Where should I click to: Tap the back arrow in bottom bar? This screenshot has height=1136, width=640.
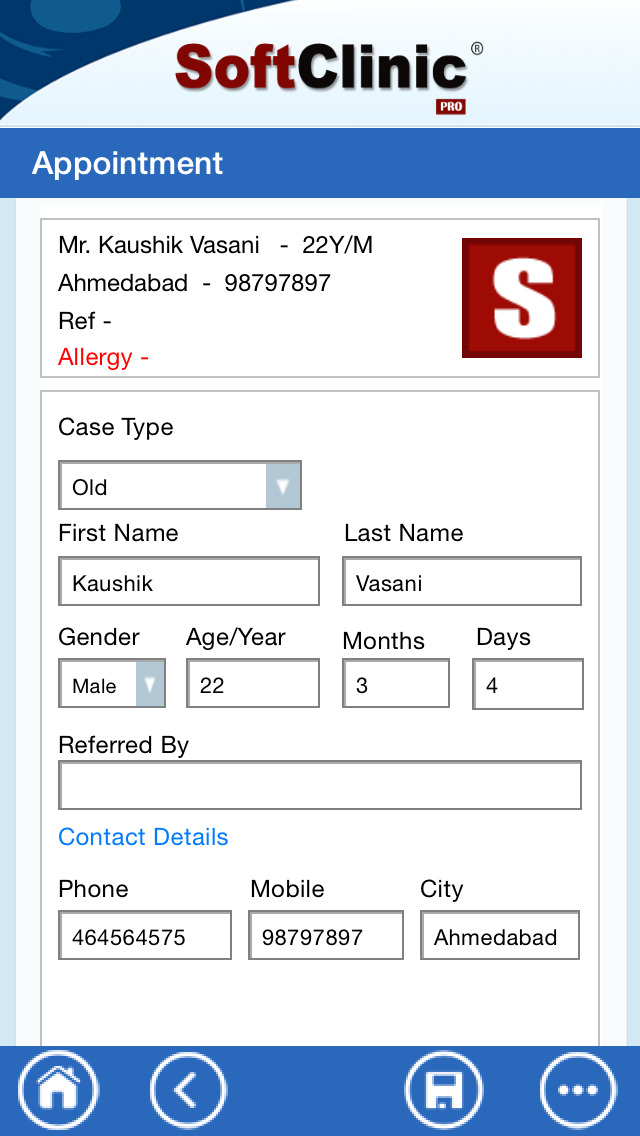188,1090
